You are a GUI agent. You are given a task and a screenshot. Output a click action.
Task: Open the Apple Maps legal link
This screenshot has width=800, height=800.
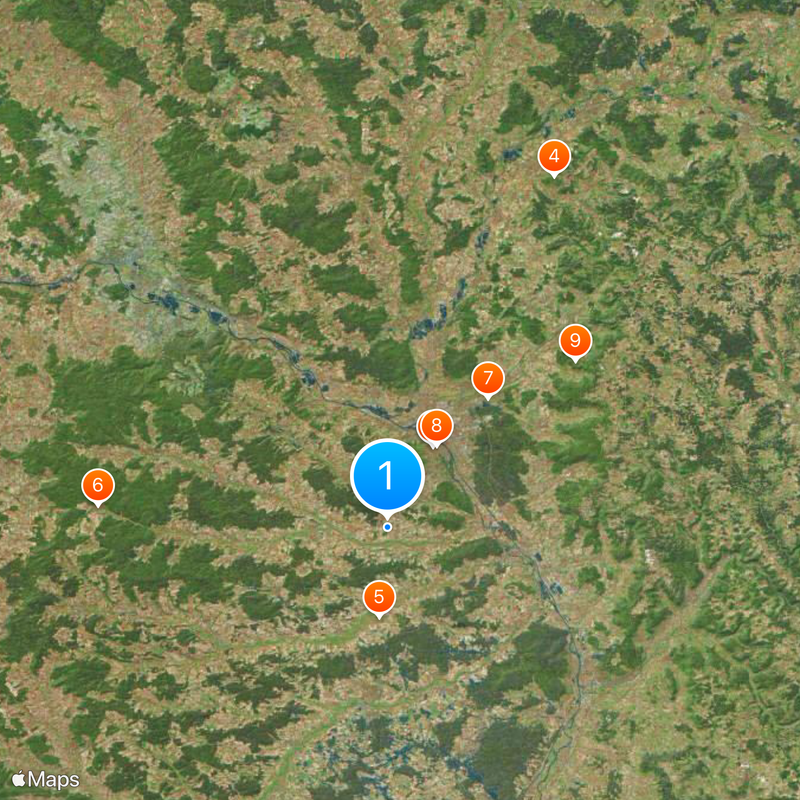[45, 779]
